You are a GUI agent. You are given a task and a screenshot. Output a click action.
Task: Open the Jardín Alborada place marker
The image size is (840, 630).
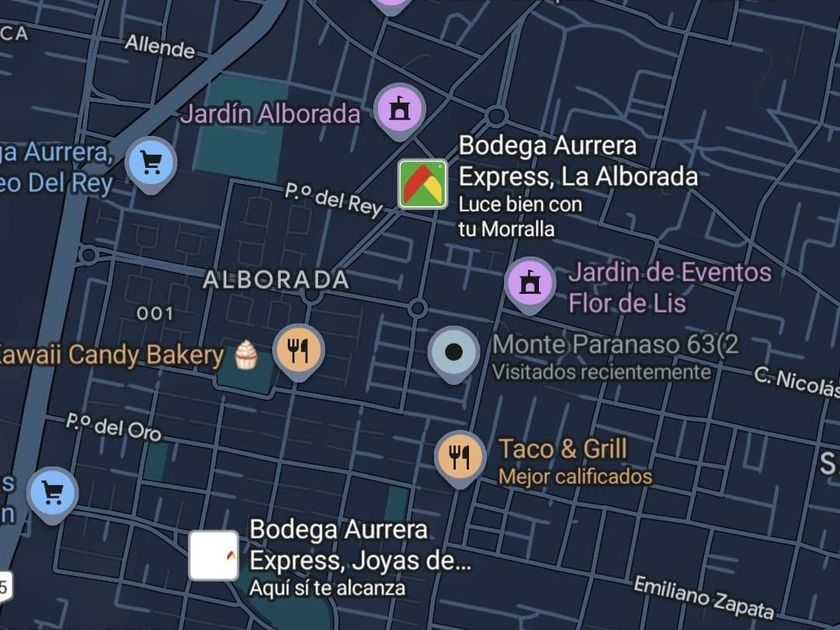click(400, 108)
